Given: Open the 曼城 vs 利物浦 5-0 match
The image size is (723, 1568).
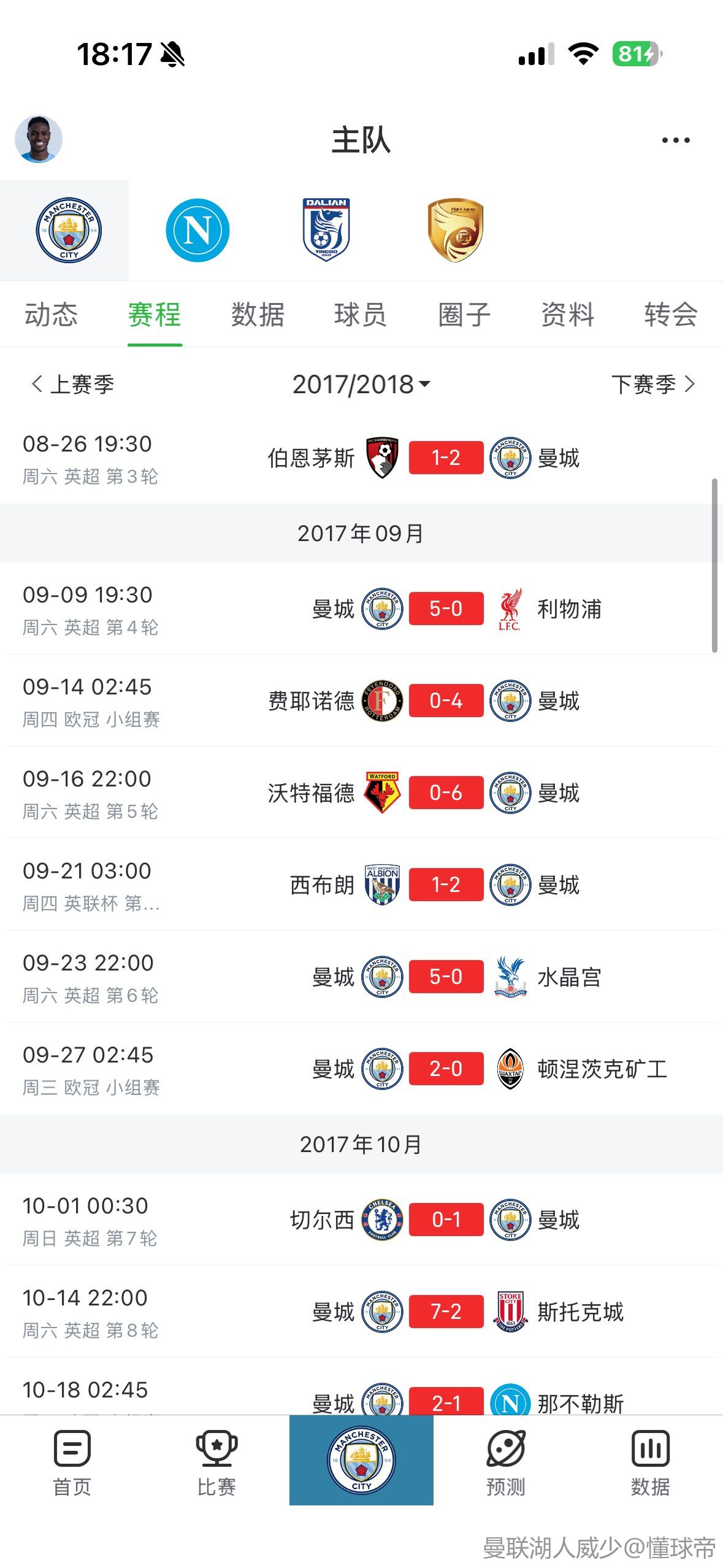Looking at the screenshot, I should 446,609.
